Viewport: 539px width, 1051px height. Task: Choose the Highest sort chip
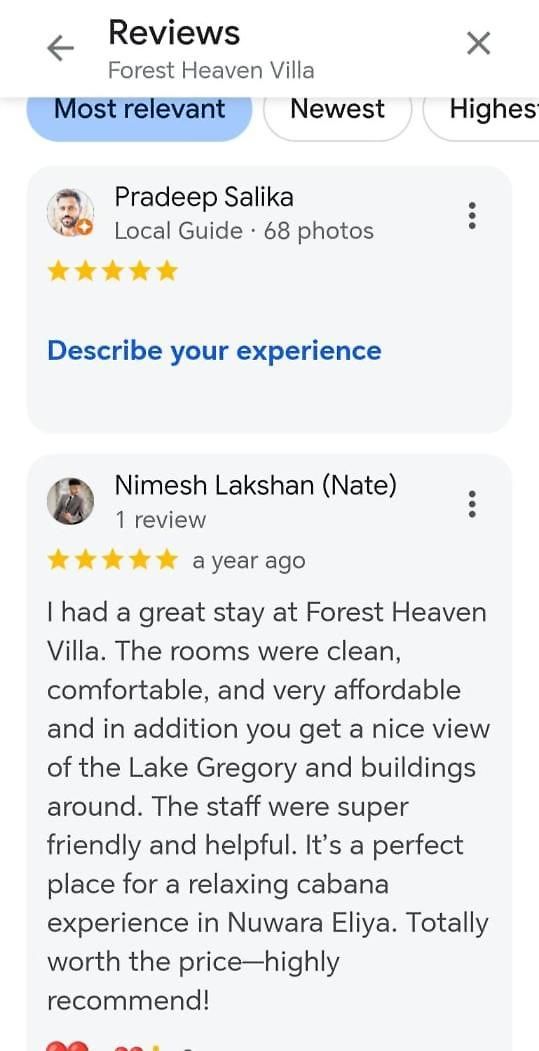(481, 112)
